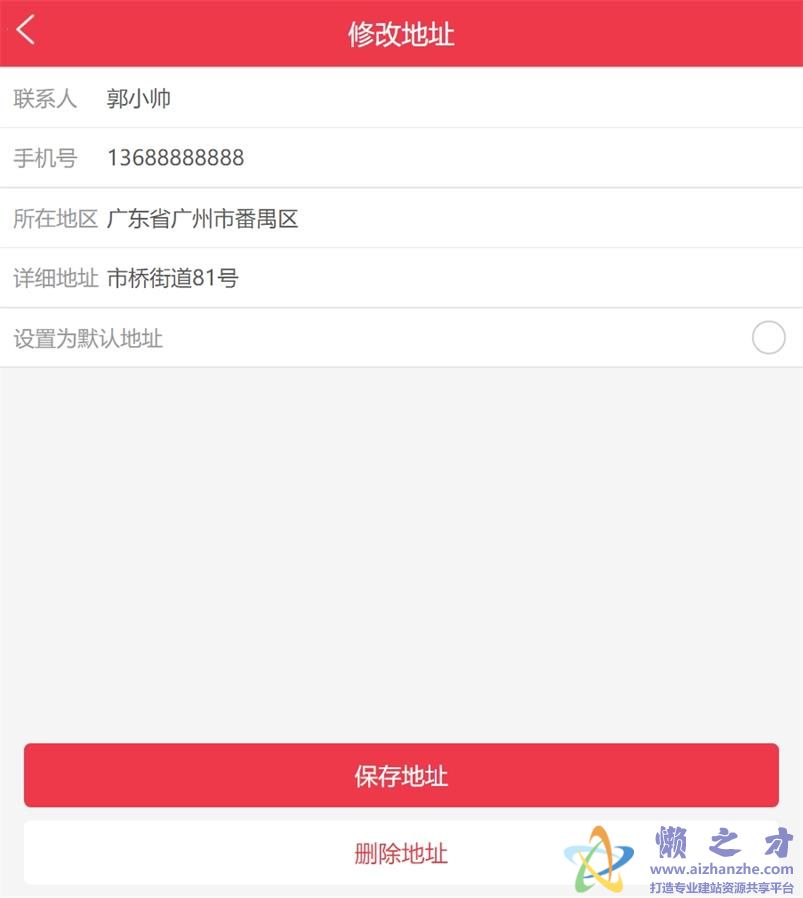The width and height of the screenshot is (803, 898).
Task: Tap the back chevron in the red header
Action: [24, 30]
